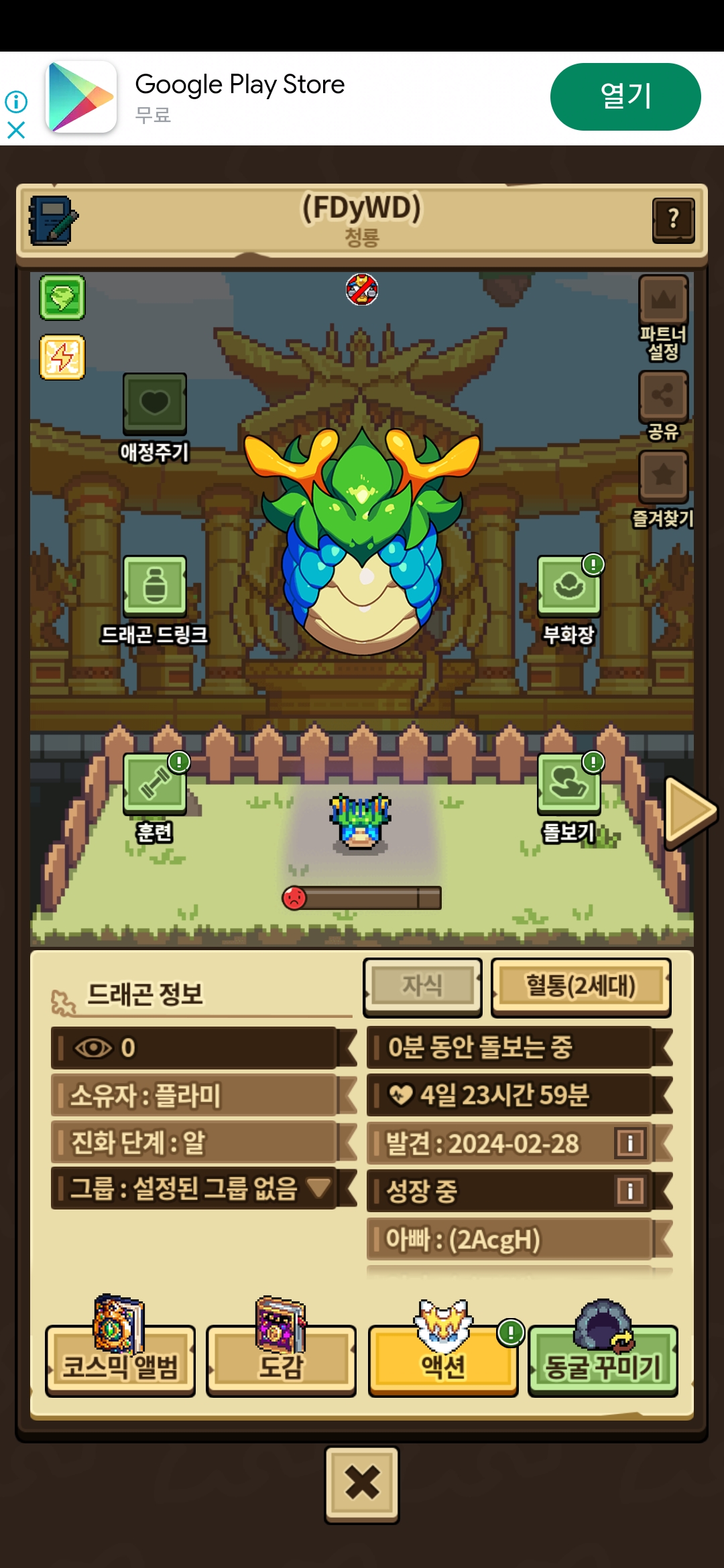
Task: Go to next dragon with arrow
Action: pyautogui.click(x=689, y=812)
